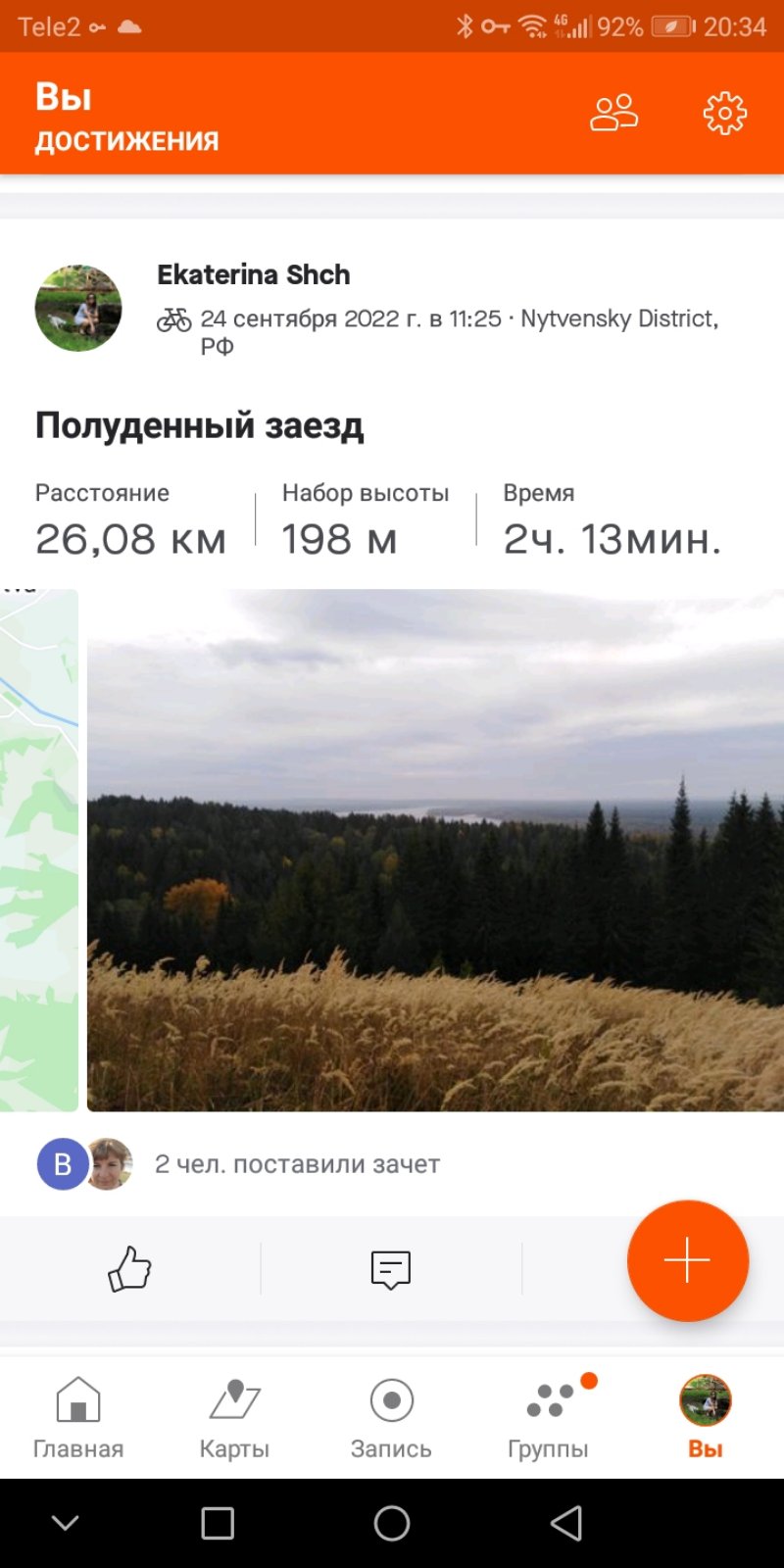Select the Вы profile tab

[705, 1417]
